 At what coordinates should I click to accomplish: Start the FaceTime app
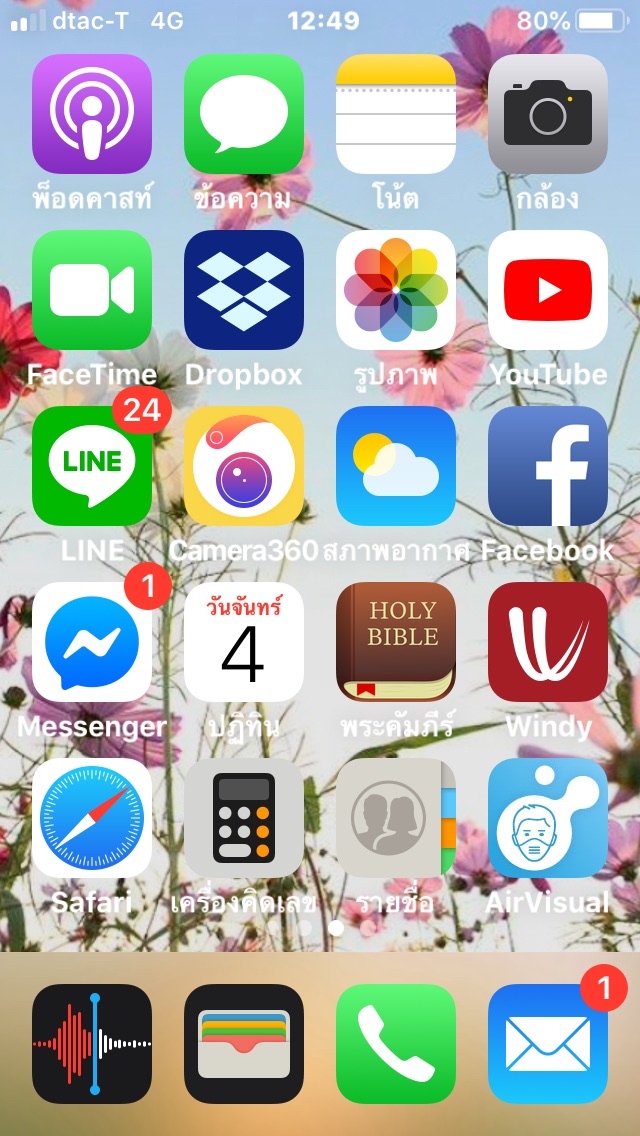92,290
